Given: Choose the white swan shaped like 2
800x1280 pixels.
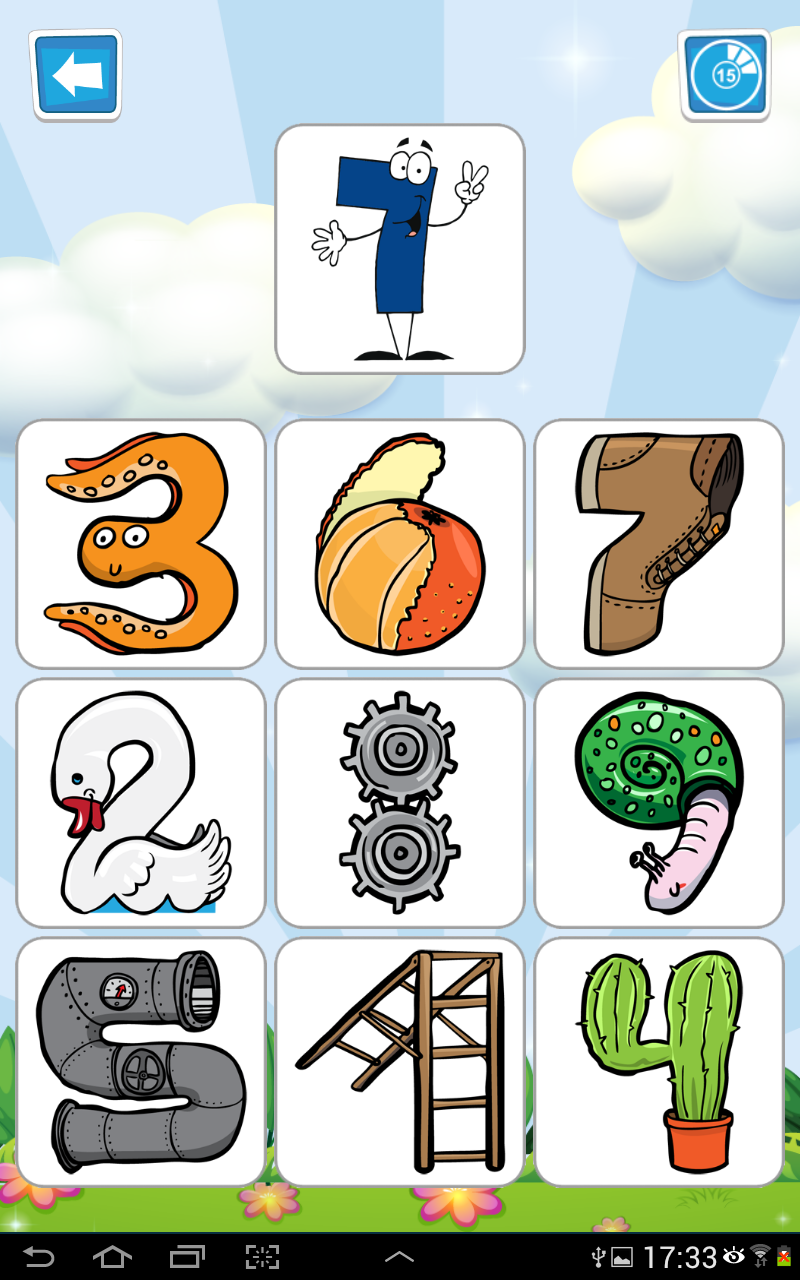Looking at the screenshot, I should 140,802.
